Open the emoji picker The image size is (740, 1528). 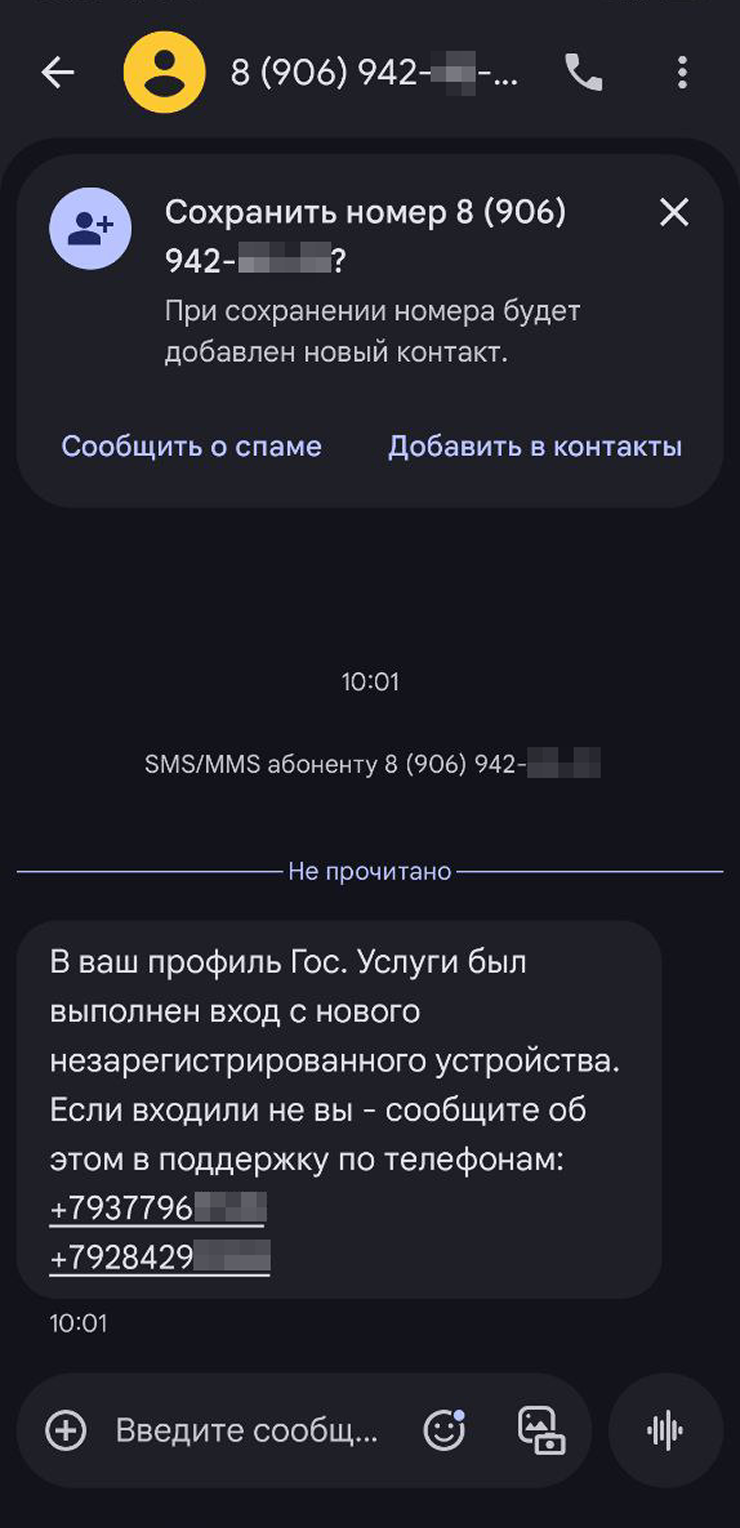pos(444,1430)
